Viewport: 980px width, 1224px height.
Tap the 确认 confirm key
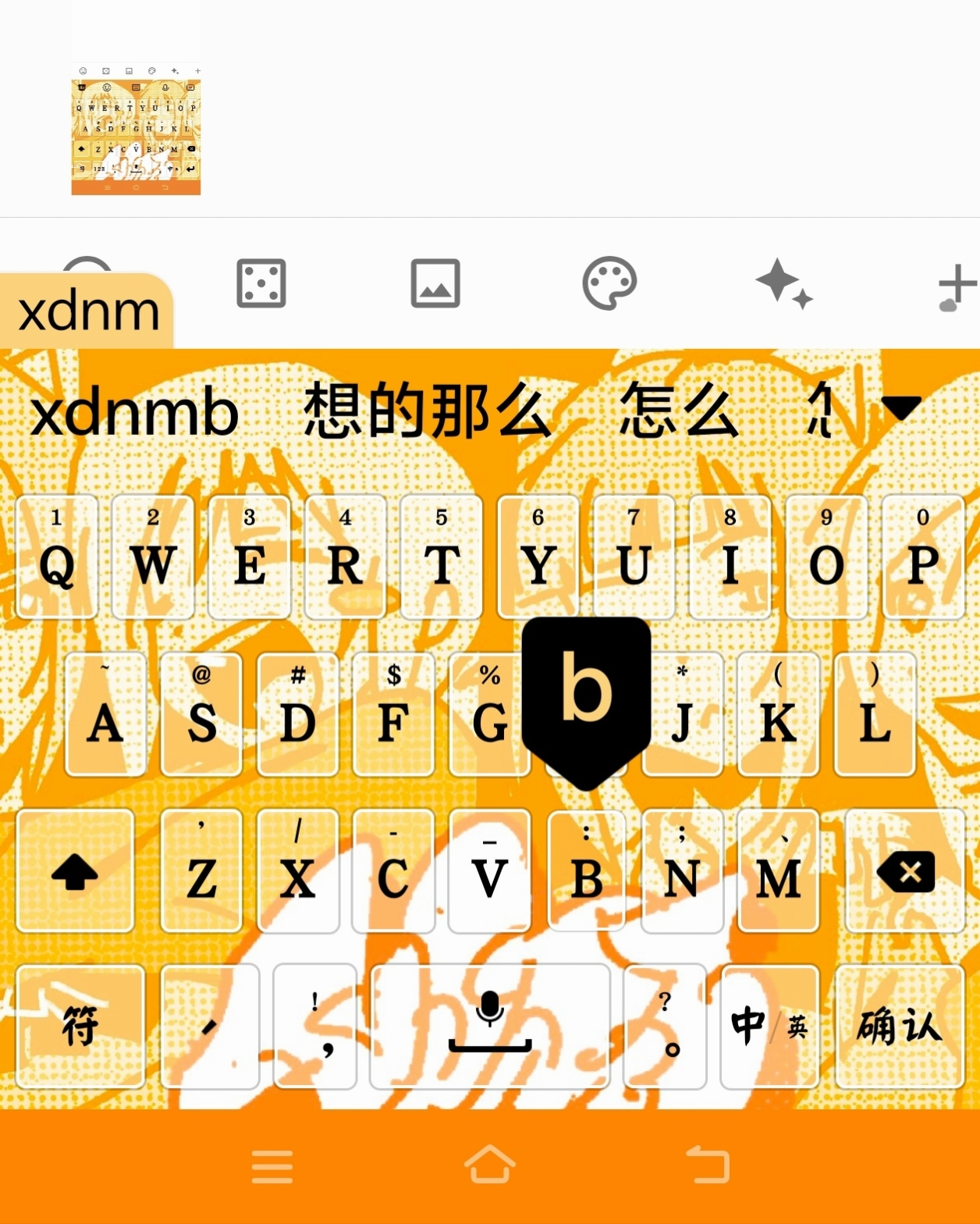(900, 1025)
